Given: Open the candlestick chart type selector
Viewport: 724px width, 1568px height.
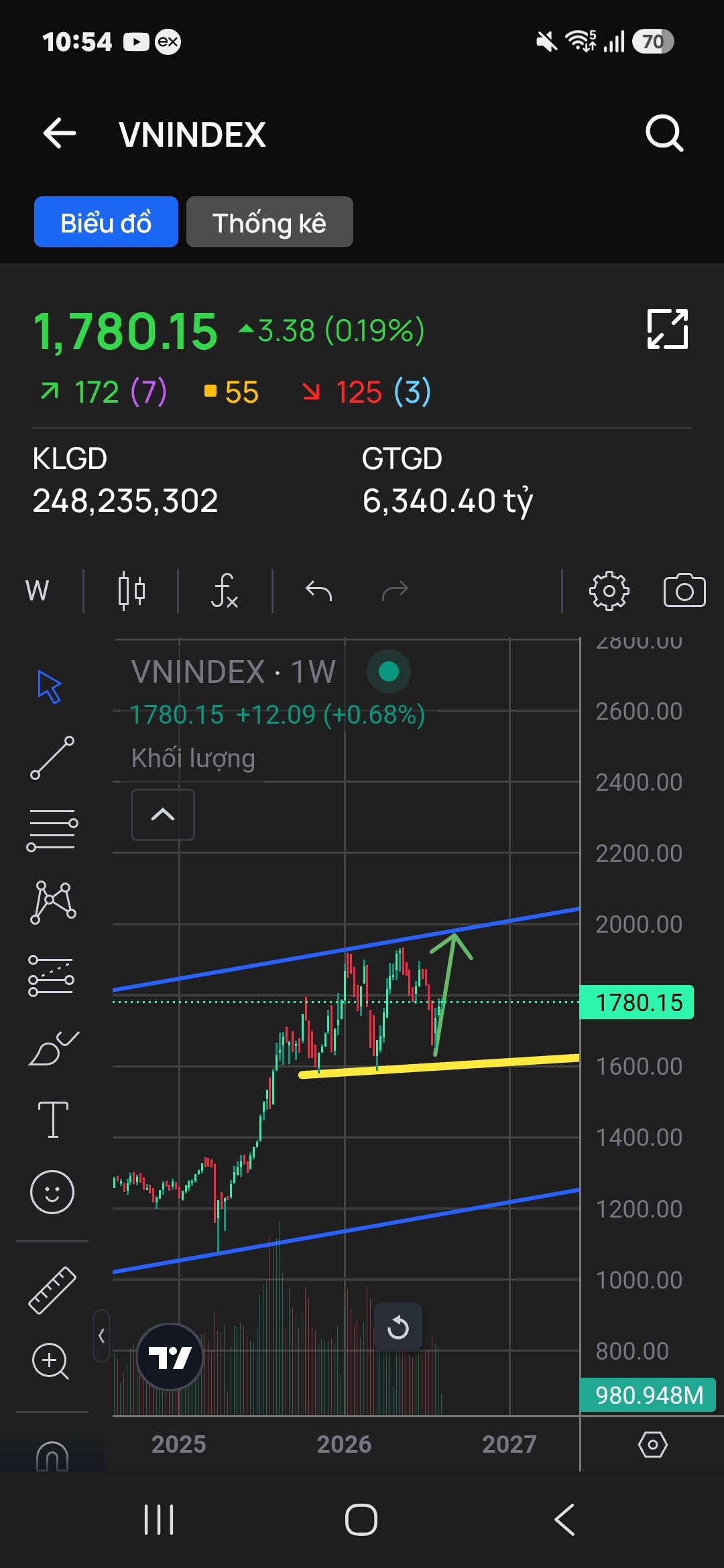Looking at the screenshot, I should [x=131, y=591].
